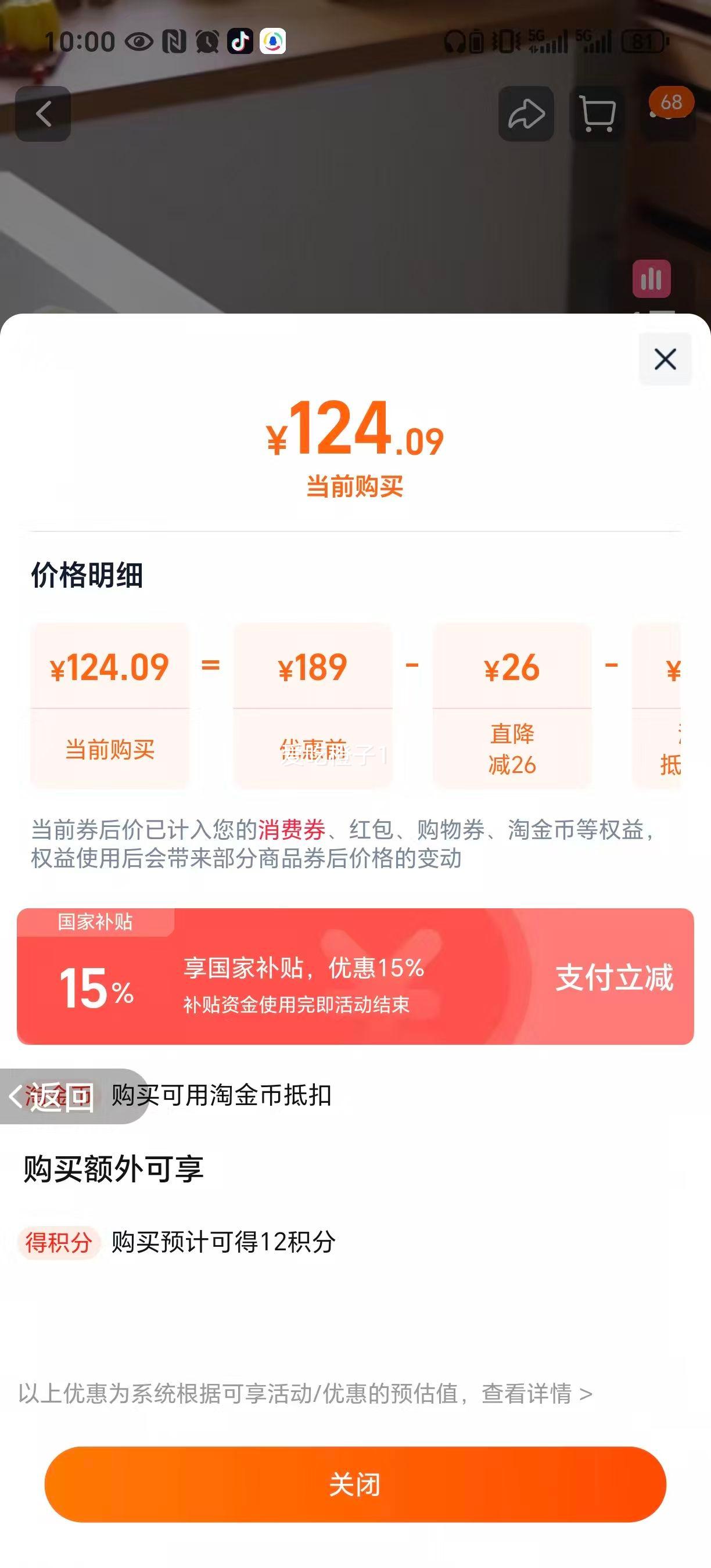Open the 消费券 link
Viewport: 711px width, 1568px height.
(292, 830)
